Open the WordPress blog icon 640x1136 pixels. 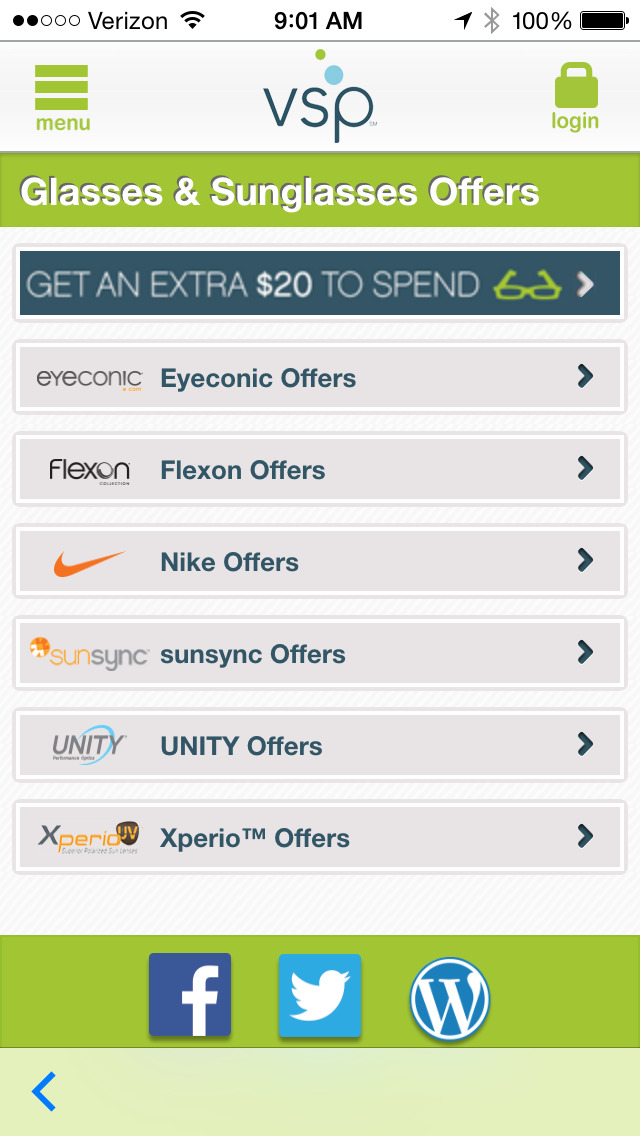point(450,998)
